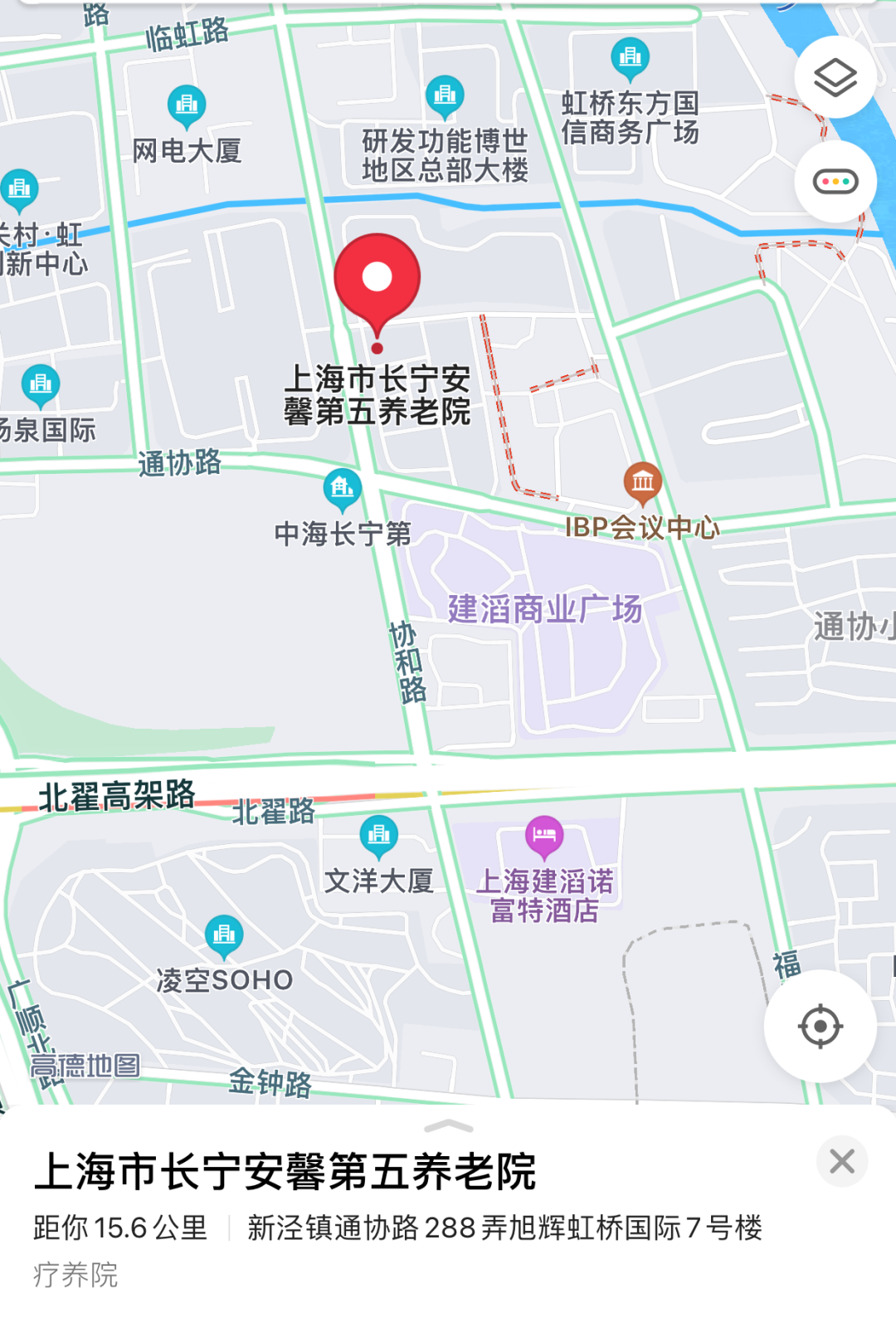The height and width of the screenshot is (1318, 896).
Task: Open the 上海建滔诺富特酒店 hotel marker
Action: point(544,836)
